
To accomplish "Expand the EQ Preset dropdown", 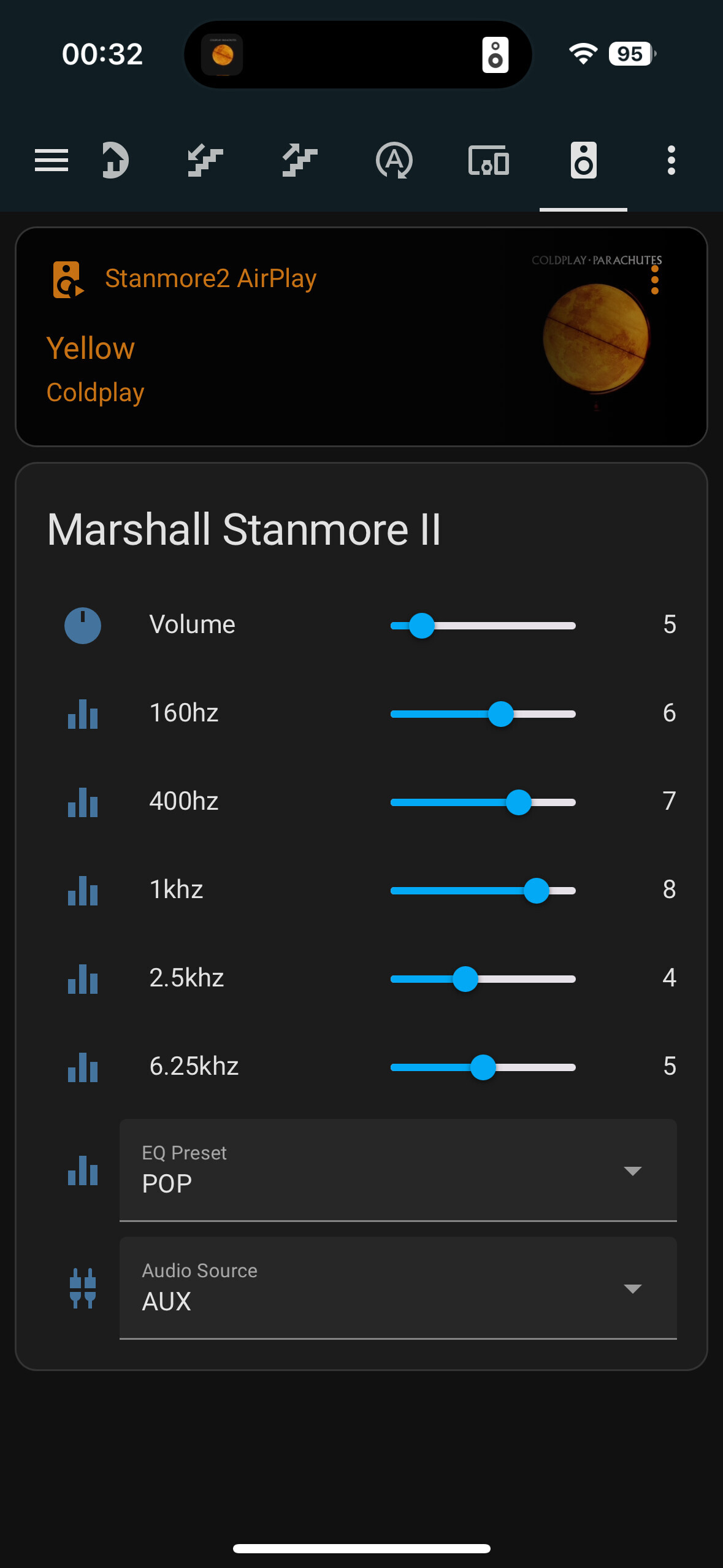I will click(x=398, y=1170).
